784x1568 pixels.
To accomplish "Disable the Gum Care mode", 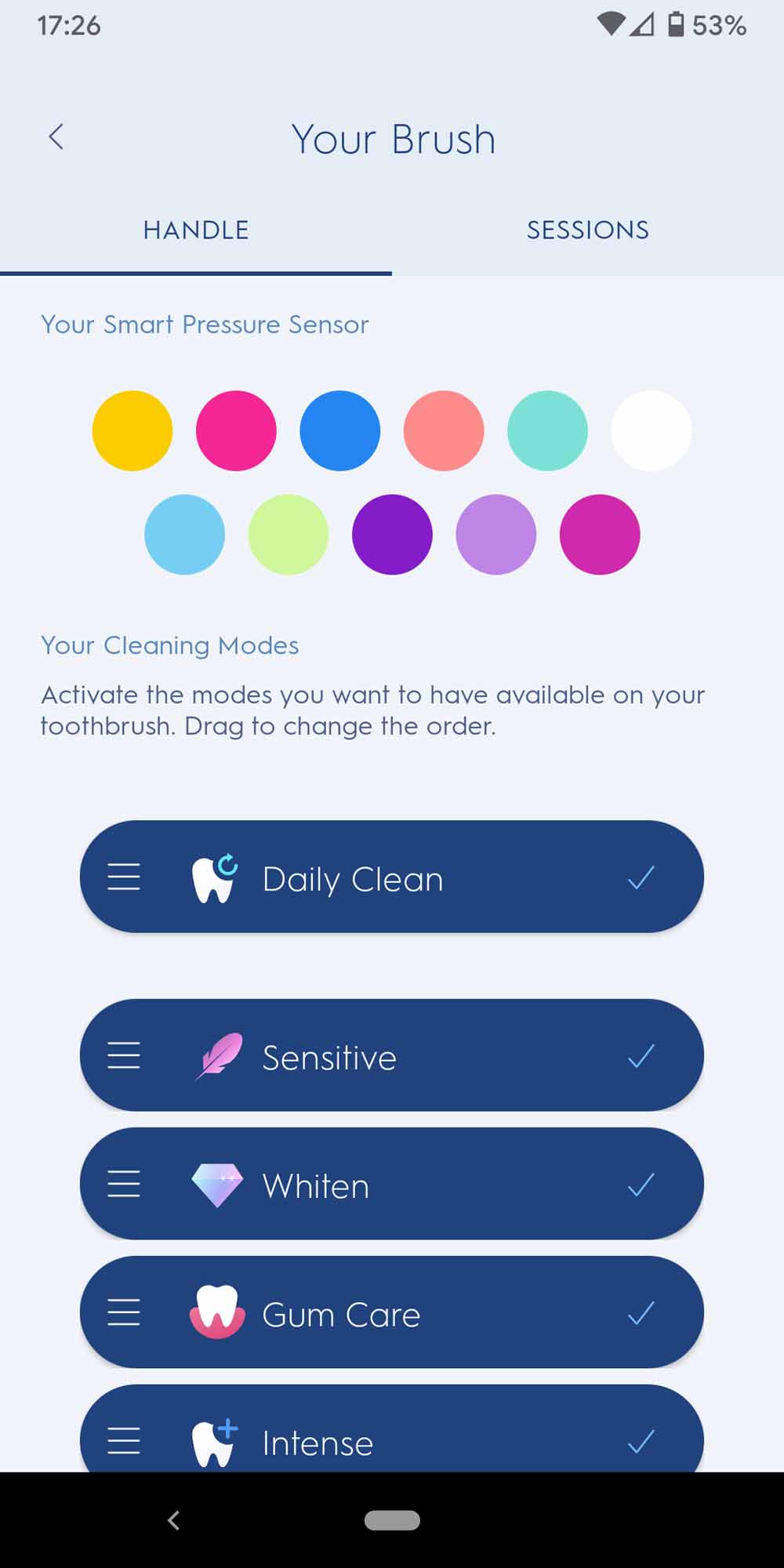I will pyautogui.click(x=641, y=1313).
